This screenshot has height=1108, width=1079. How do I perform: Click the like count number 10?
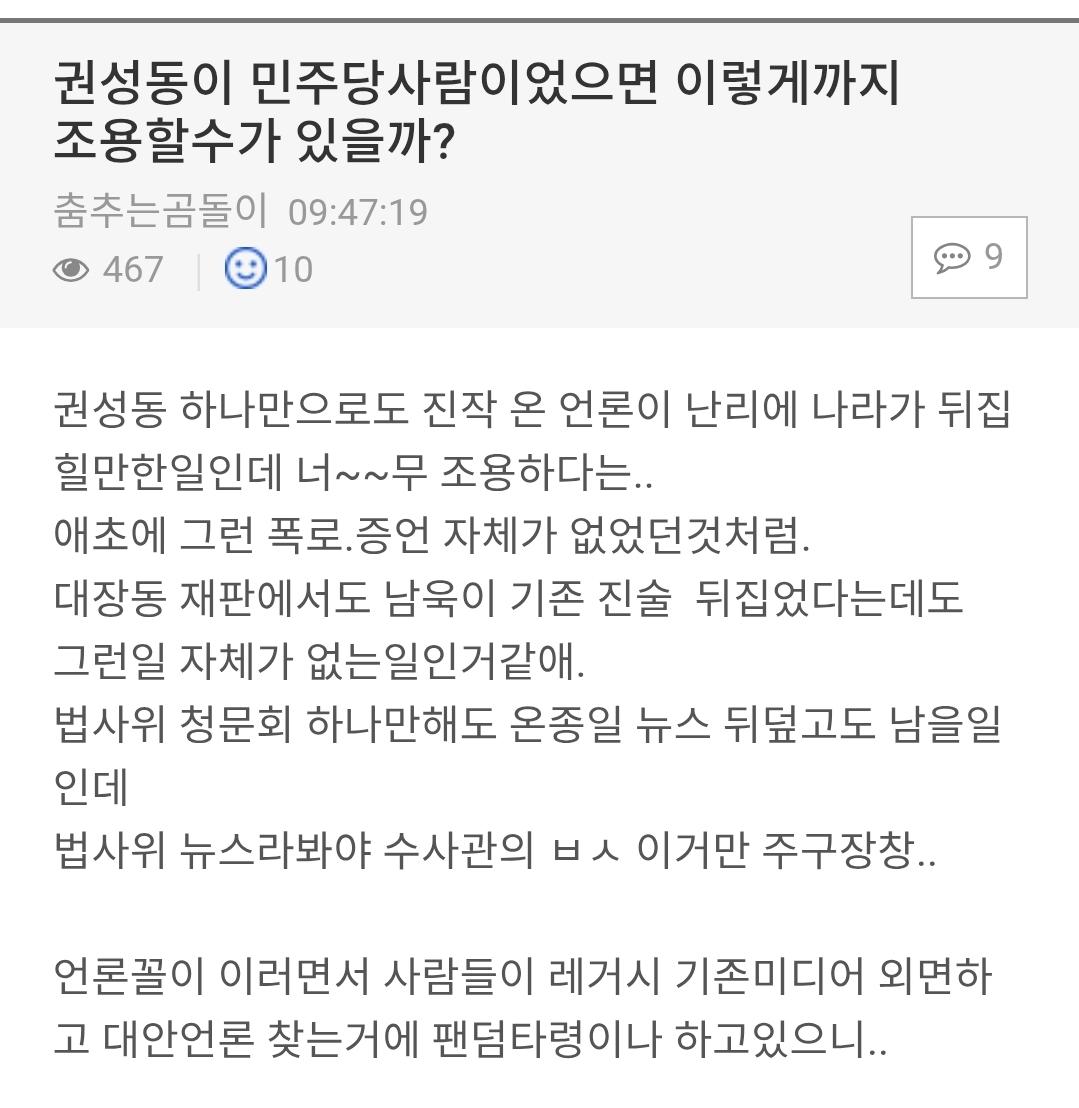291,266
